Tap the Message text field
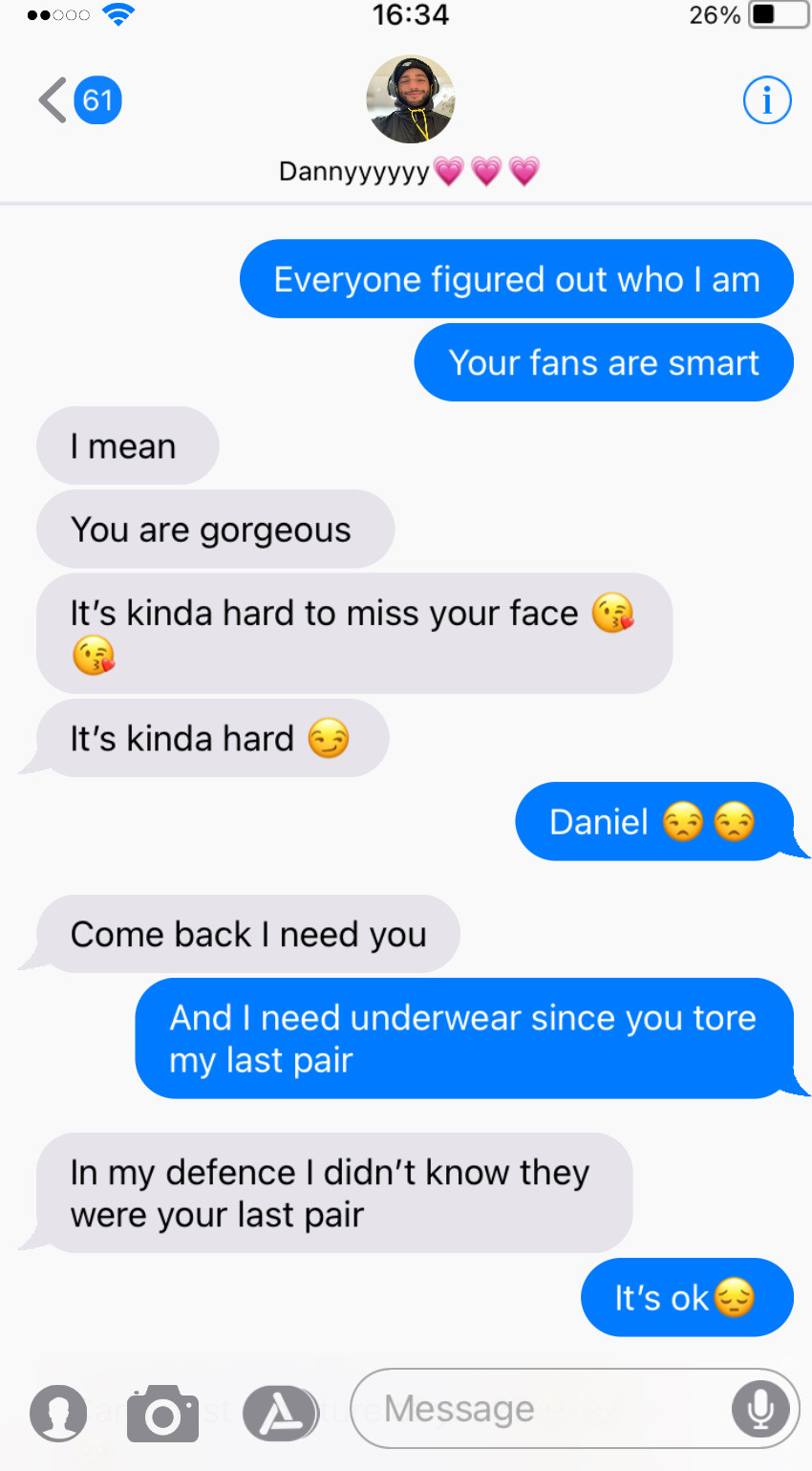Screen dimensions: 812x1471 535,1409
